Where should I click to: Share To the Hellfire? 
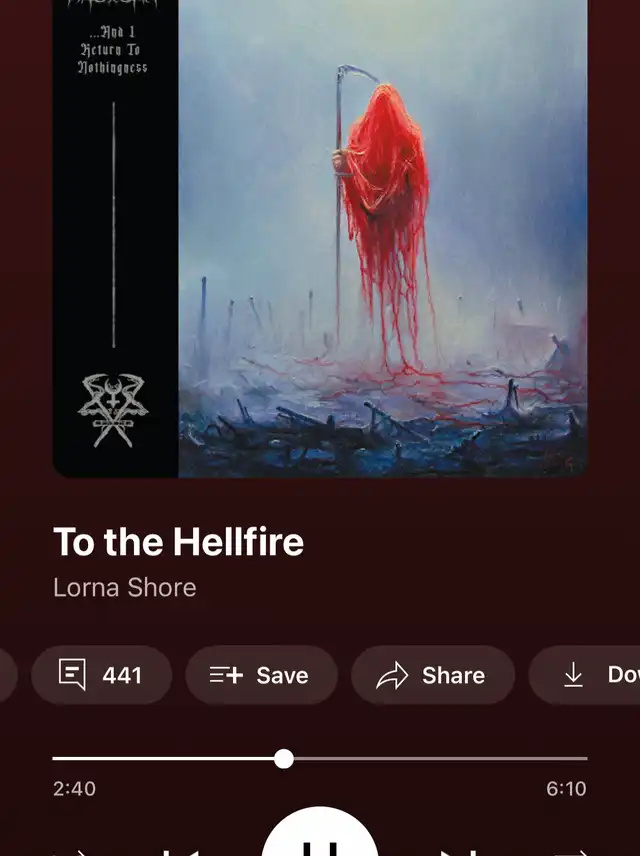pyautogui.click(x=431, y=675)
